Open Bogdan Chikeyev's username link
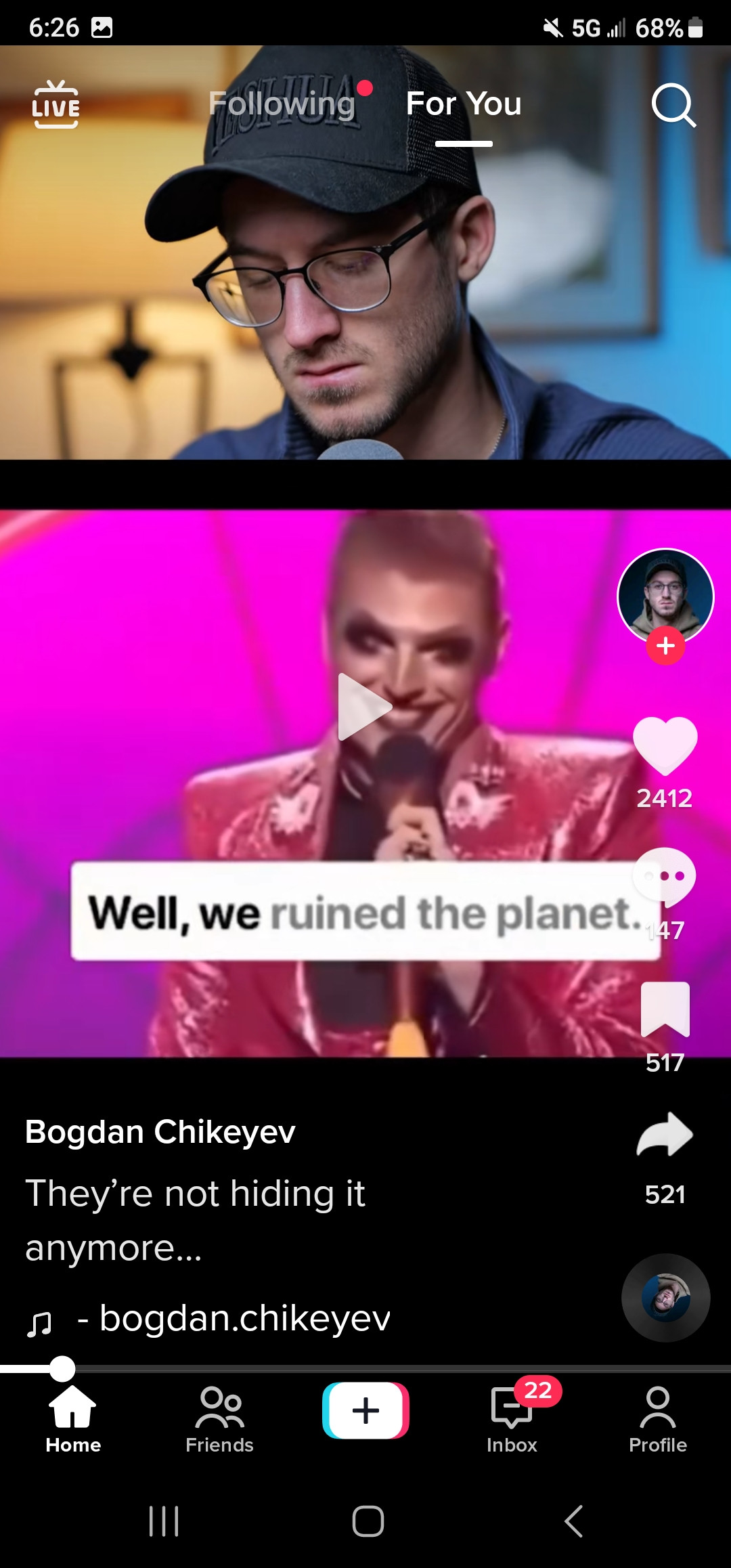The height and width of the screenshot is (1568, 731). [x=160, y=1132]
